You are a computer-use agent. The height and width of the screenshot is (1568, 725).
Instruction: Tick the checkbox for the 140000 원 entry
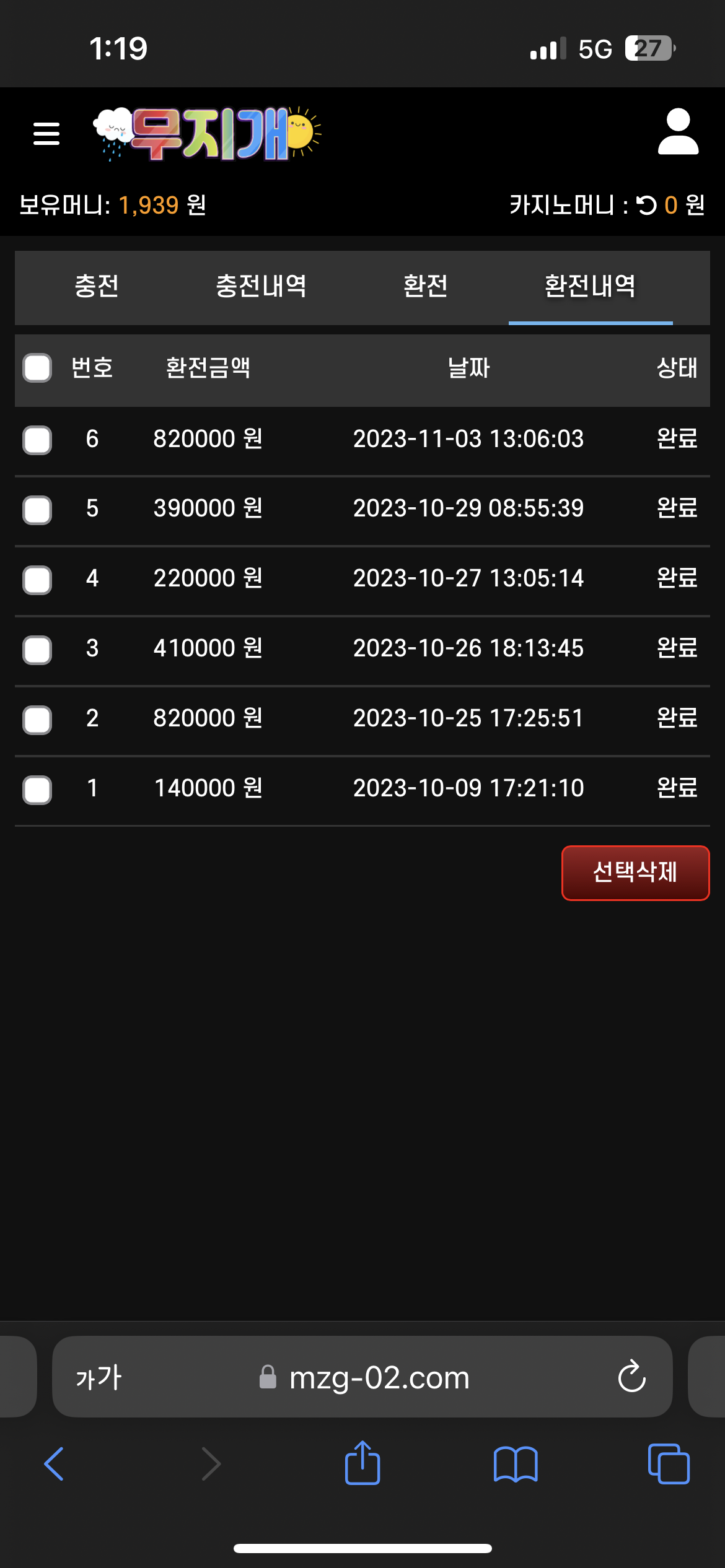click(37, 790)
